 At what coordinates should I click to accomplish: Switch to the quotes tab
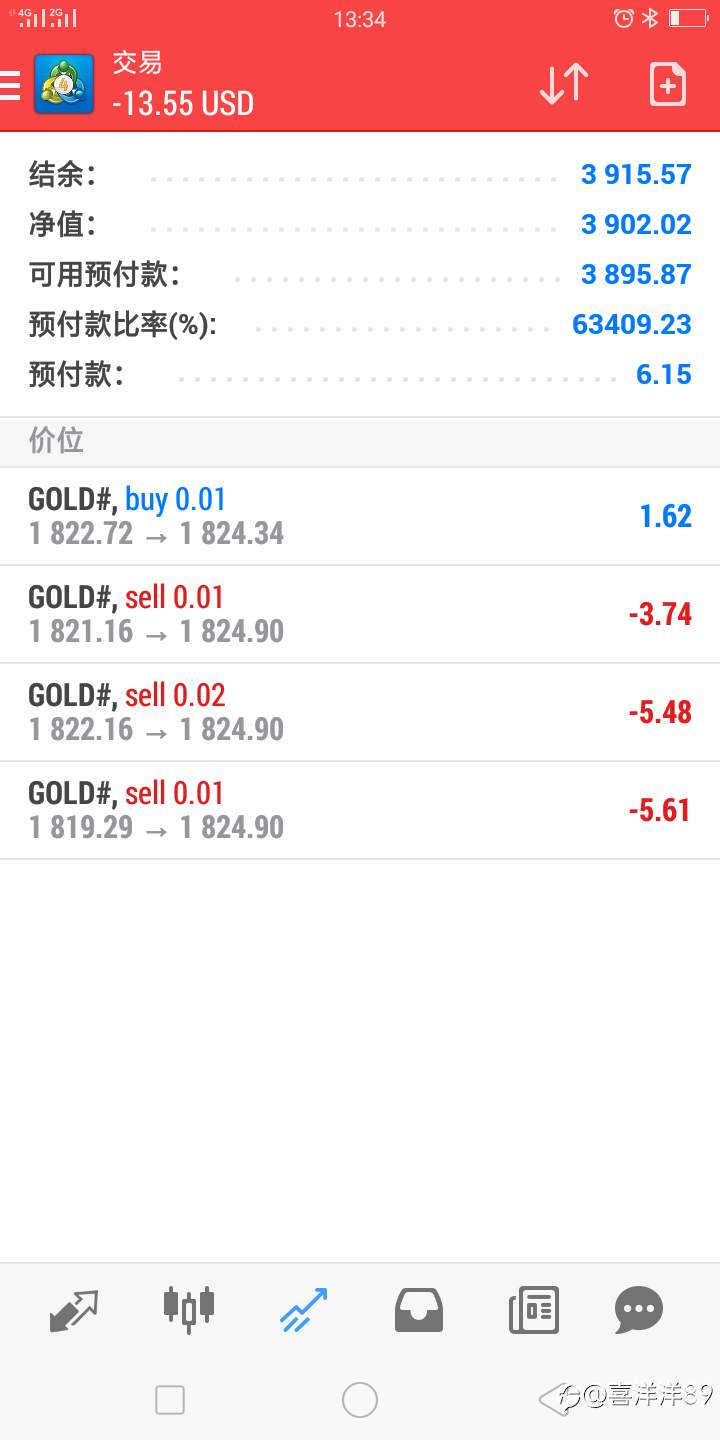(x=74, y=1310)
